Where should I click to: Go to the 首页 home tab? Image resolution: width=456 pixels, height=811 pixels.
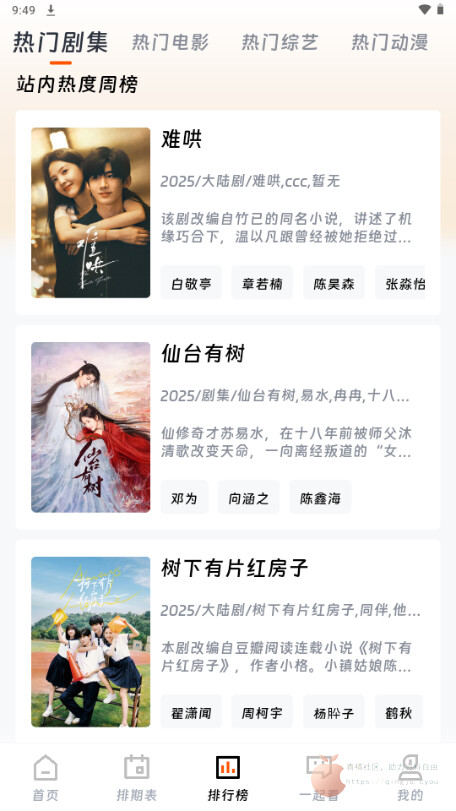pyautogui.click(x=45, y=777)
